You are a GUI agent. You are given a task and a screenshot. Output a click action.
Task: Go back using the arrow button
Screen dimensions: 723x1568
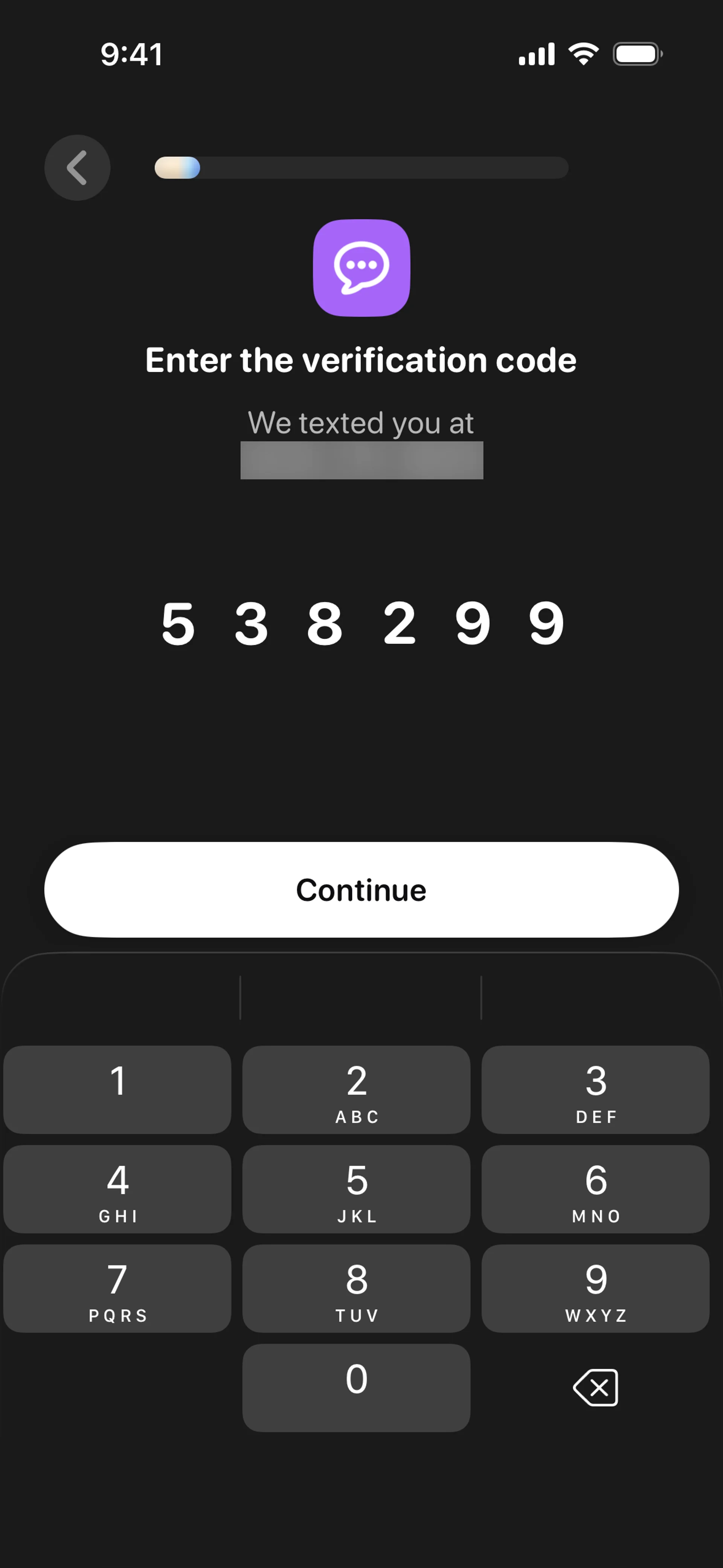coord(77,167)
